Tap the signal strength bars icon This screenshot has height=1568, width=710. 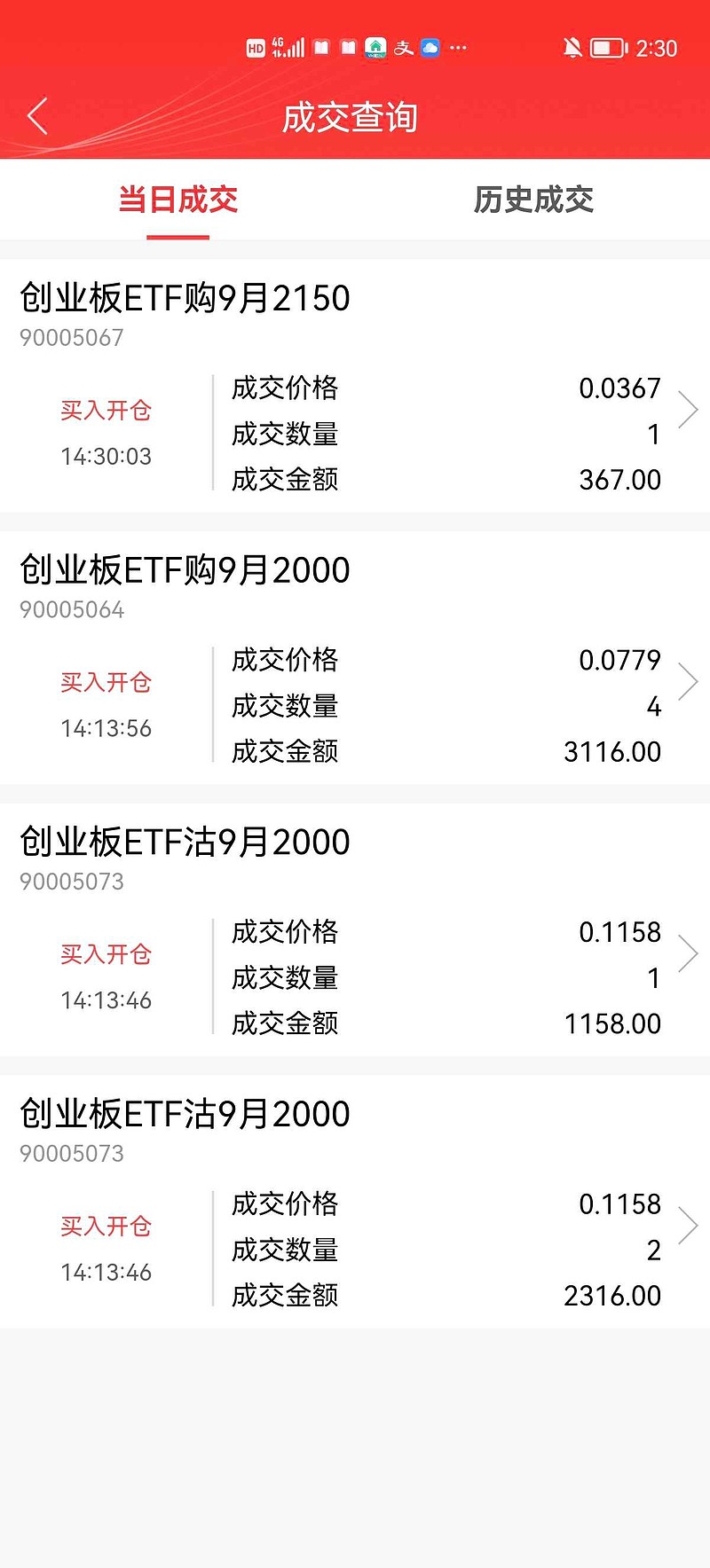click(295, 47)
